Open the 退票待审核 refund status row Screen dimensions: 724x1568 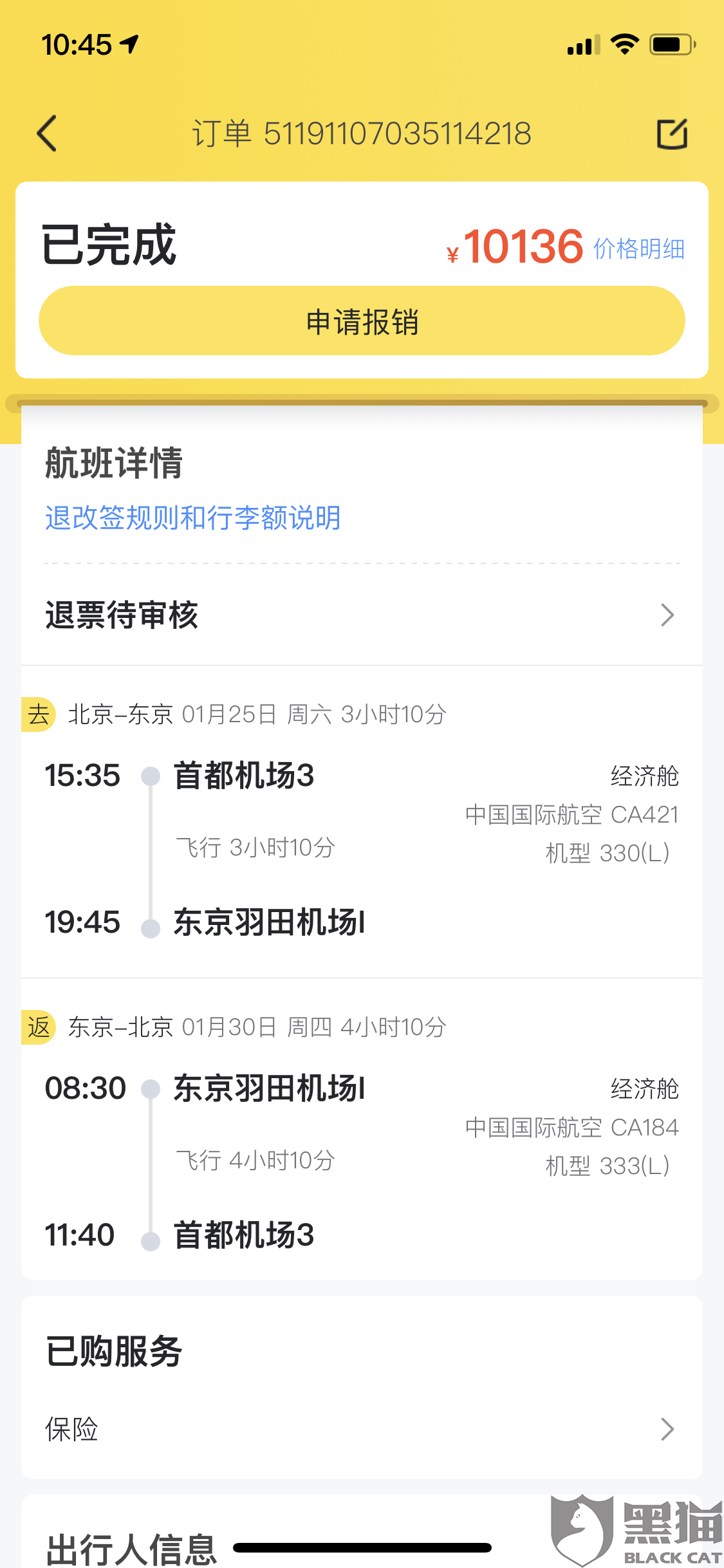click(360, 615)
